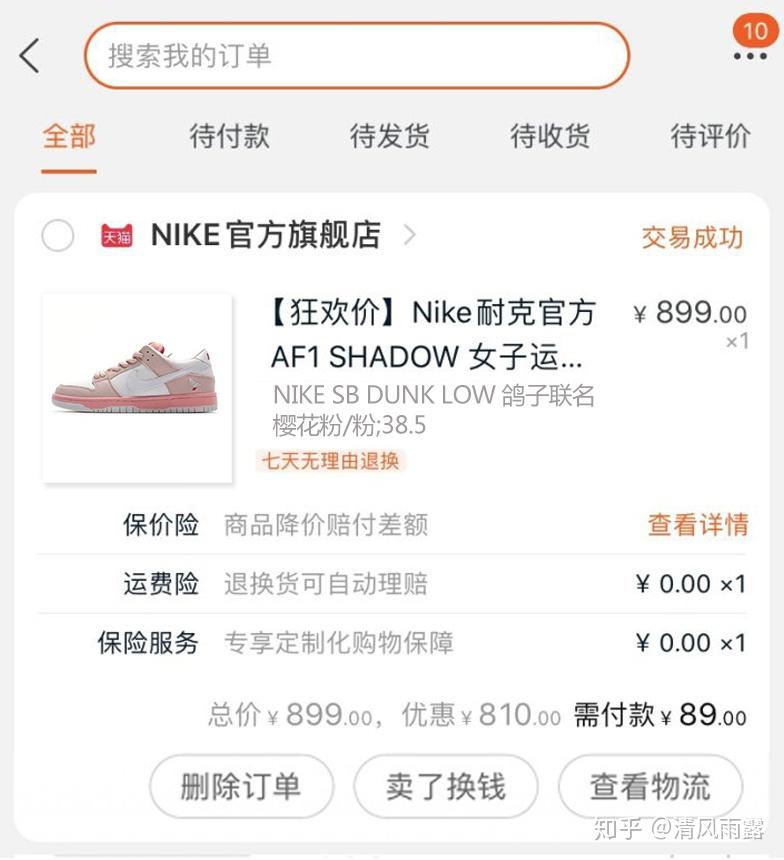Tap 查看详情 for 保价险
This screenshot has height=860, width=784.
pyautogui.click(x=698, y=524)
